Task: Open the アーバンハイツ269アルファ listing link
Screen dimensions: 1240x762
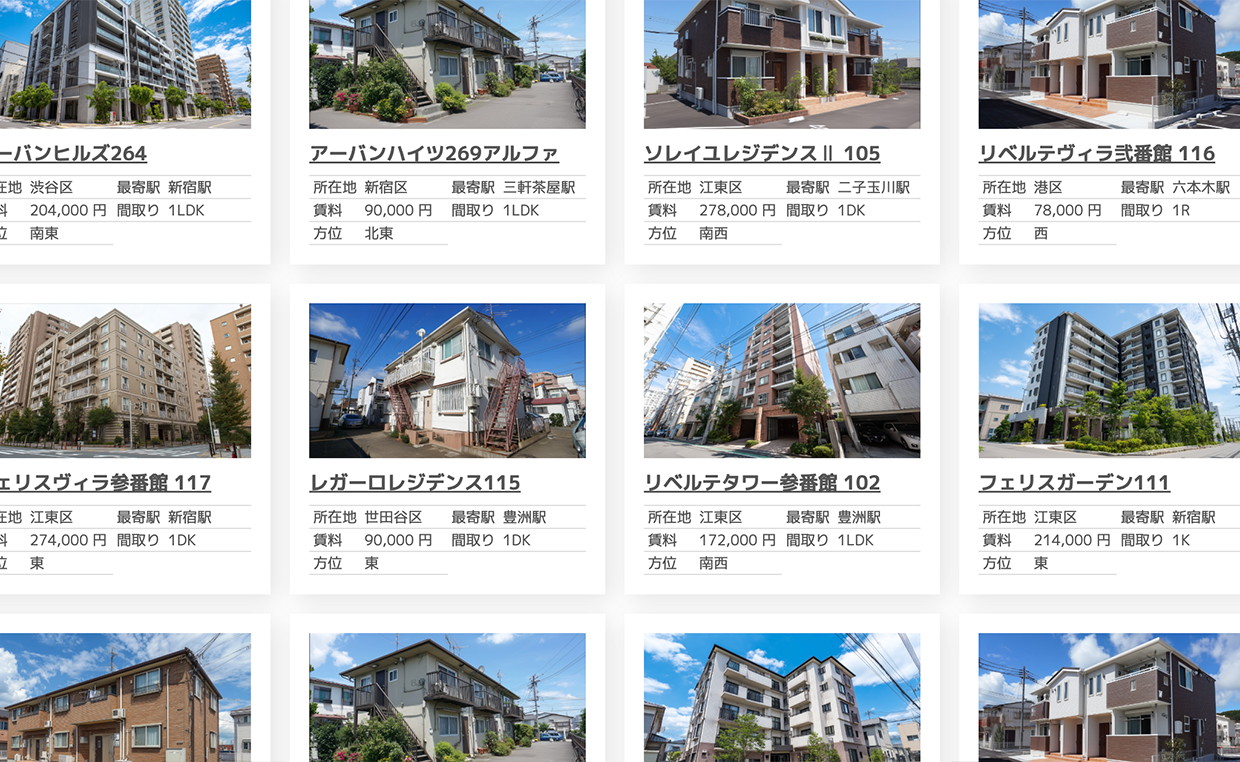Action: pyautogui.click(x=434, y=153)
